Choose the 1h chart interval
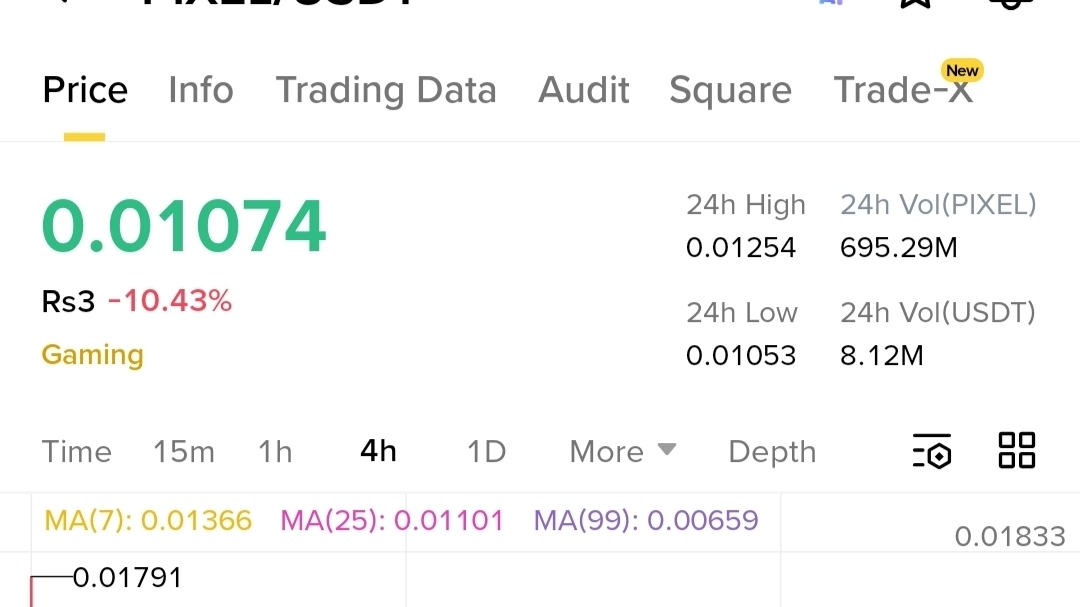The height and width of the screenshot is (607, 1080). [275, 452]
